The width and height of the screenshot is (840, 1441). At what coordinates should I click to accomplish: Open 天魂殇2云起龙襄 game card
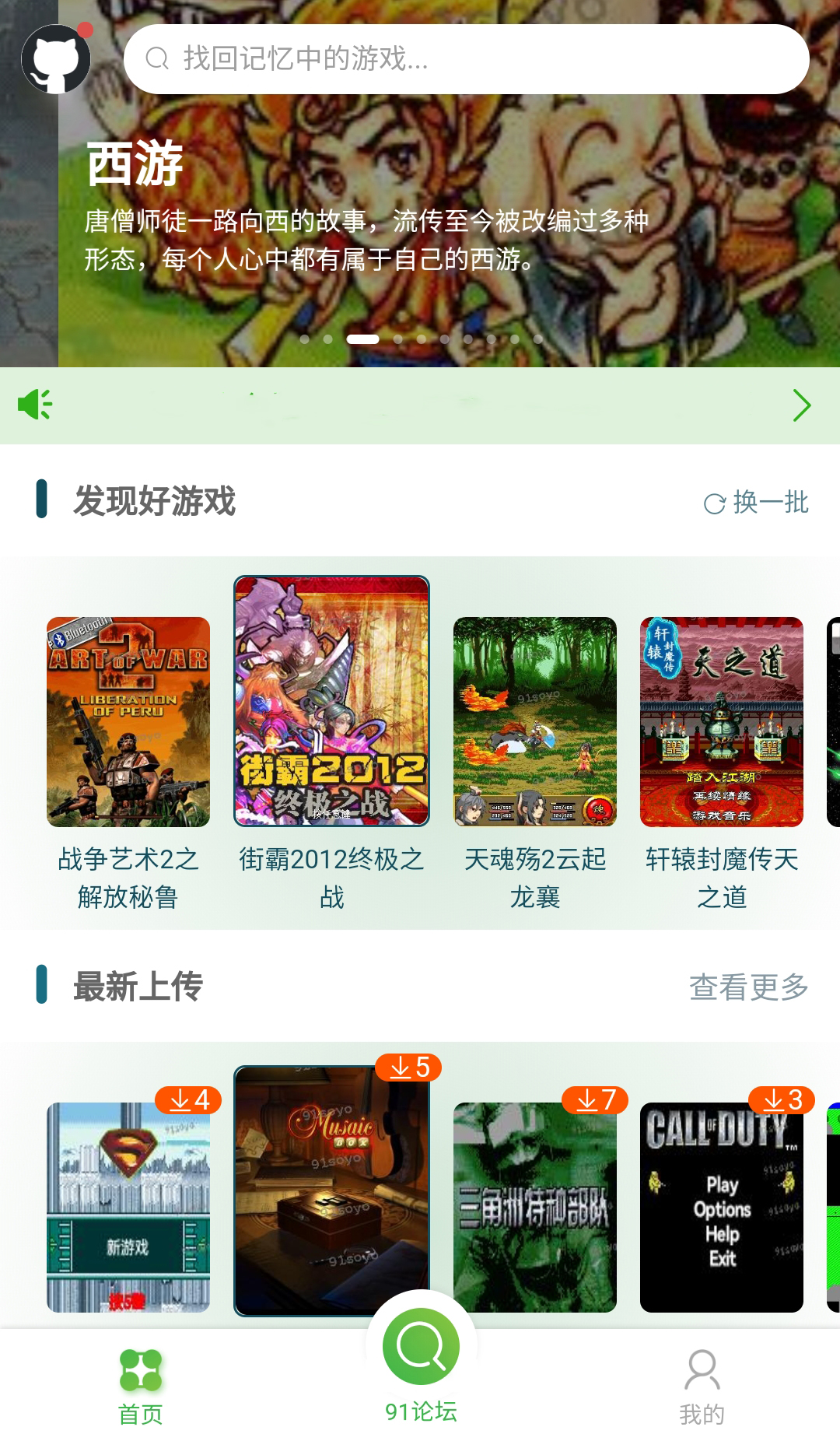click(x=535, y=722)
